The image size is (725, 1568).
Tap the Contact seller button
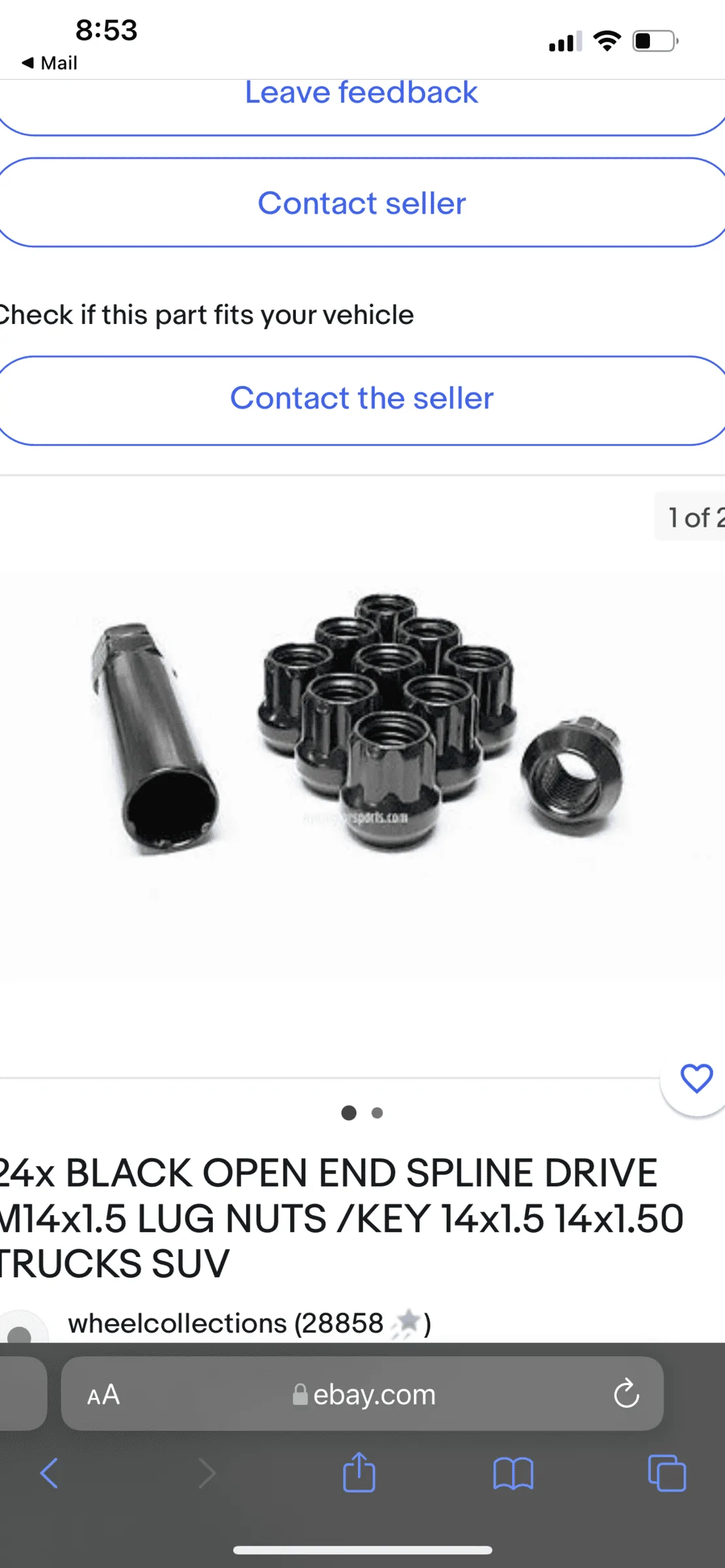[x=362, y=203]
